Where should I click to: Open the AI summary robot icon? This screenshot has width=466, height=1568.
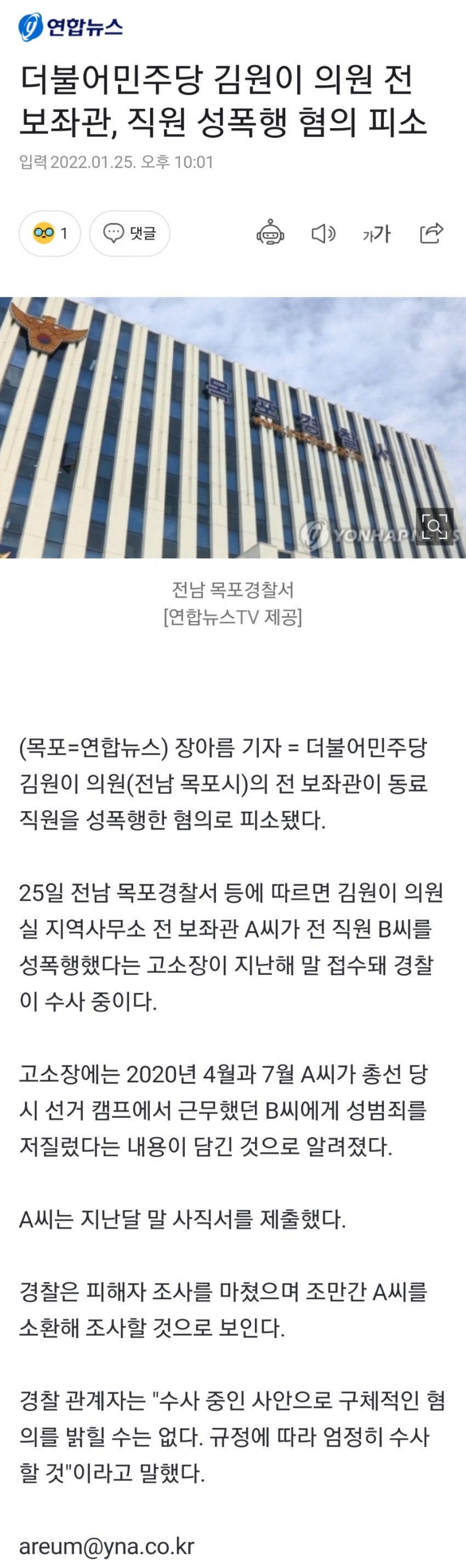point(270,233)
